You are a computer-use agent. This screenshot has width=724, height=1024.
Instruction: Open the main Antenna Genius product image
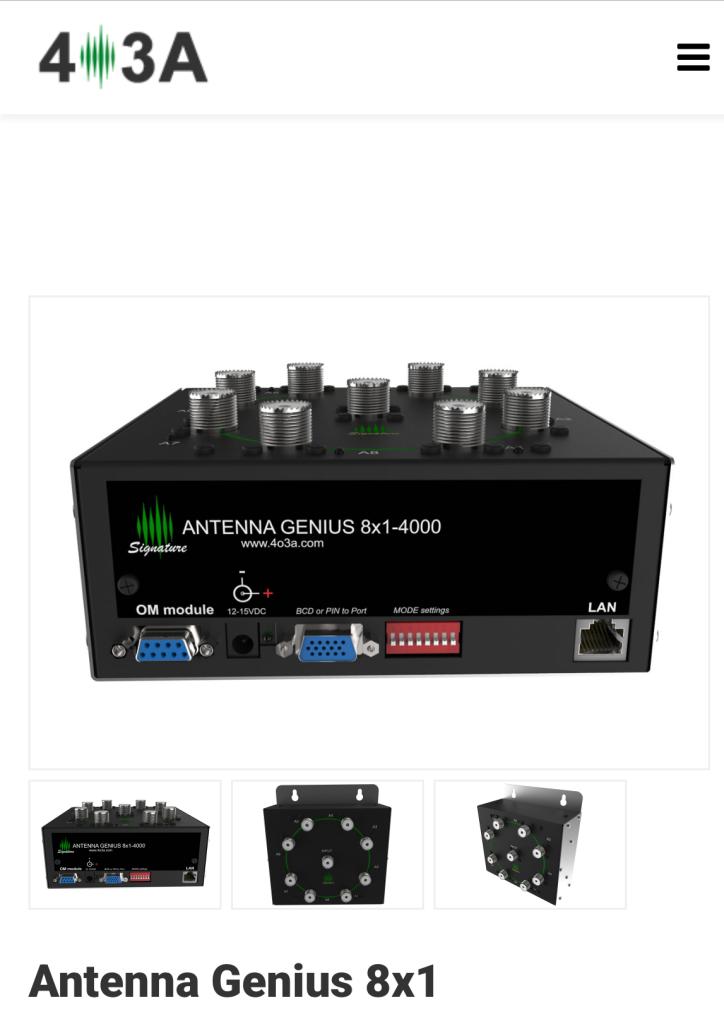click(x=369, y=532)
